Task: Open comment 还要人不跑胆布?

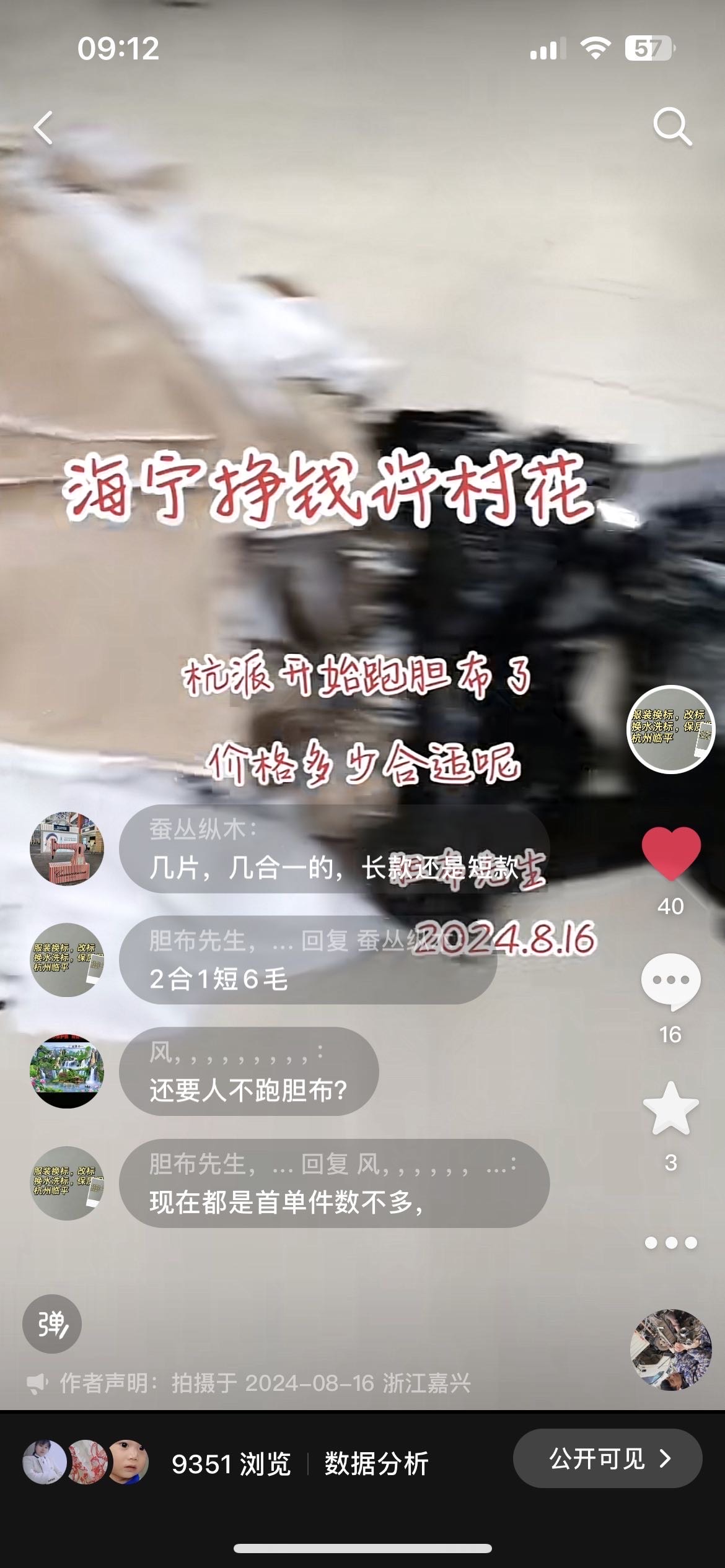Action: click(x=248, y=1071)
